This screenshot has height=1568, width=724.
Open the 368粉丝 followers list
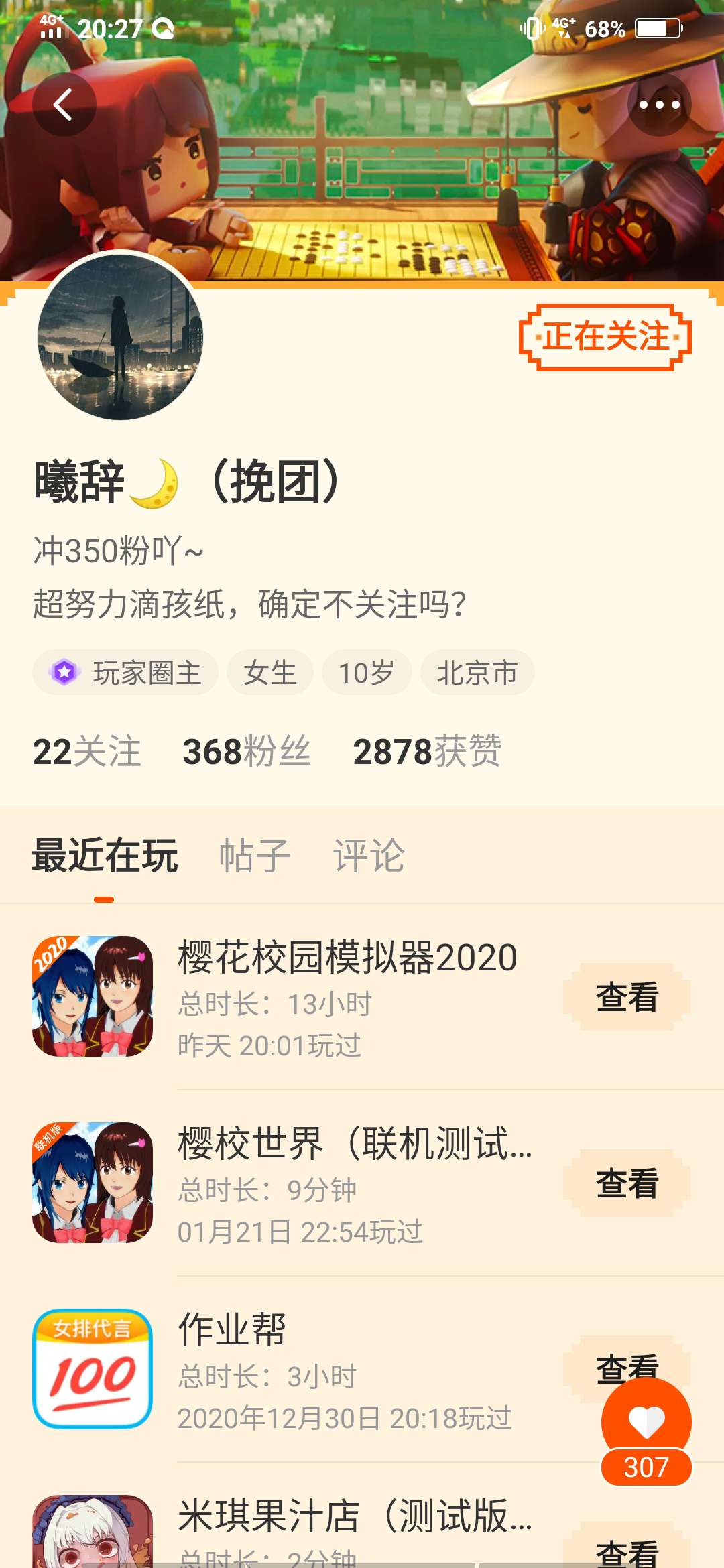247,751
